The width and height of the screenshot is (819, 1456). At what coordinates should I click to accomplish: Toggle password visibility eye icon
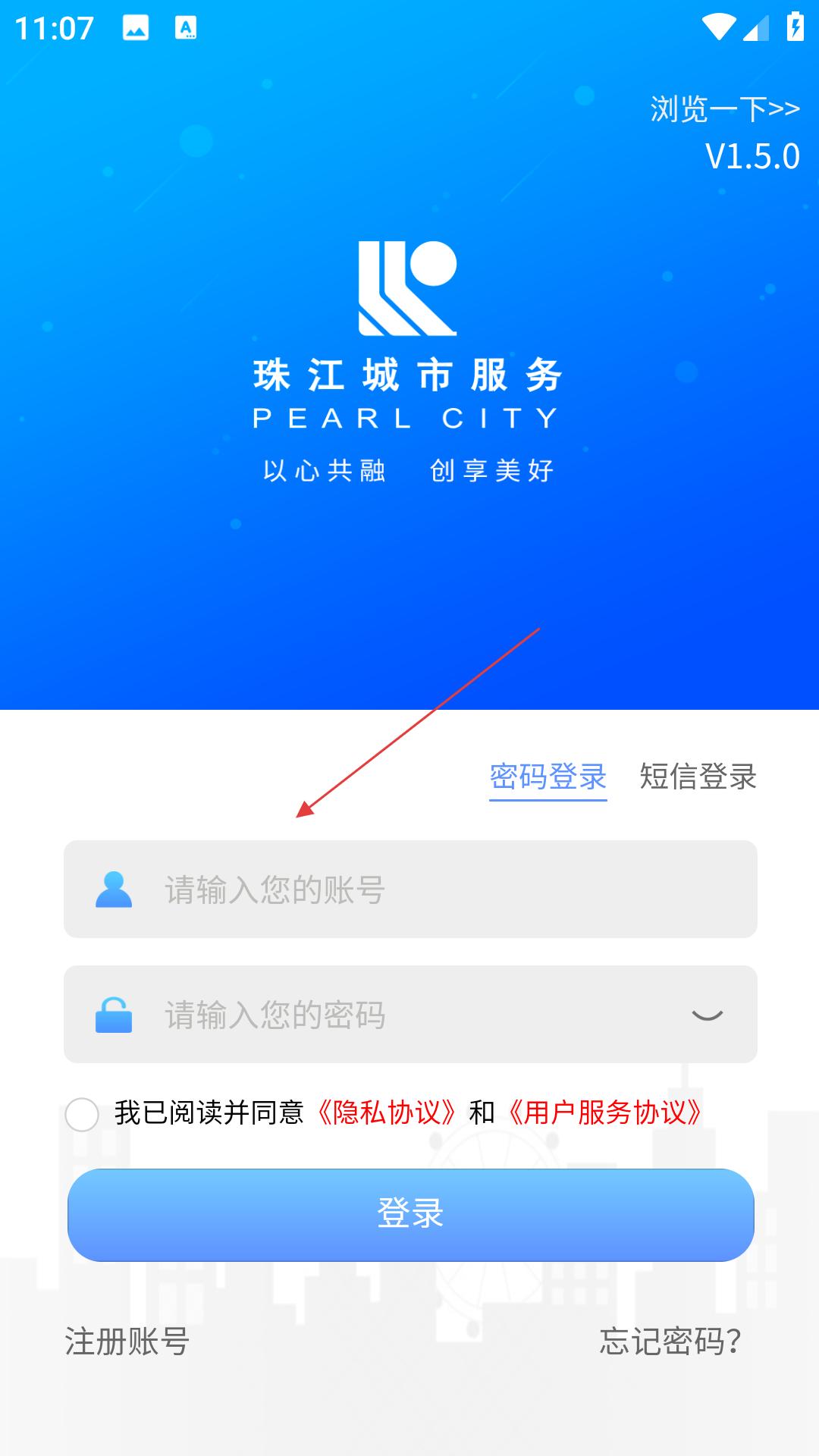click(x=707, y=1015)
